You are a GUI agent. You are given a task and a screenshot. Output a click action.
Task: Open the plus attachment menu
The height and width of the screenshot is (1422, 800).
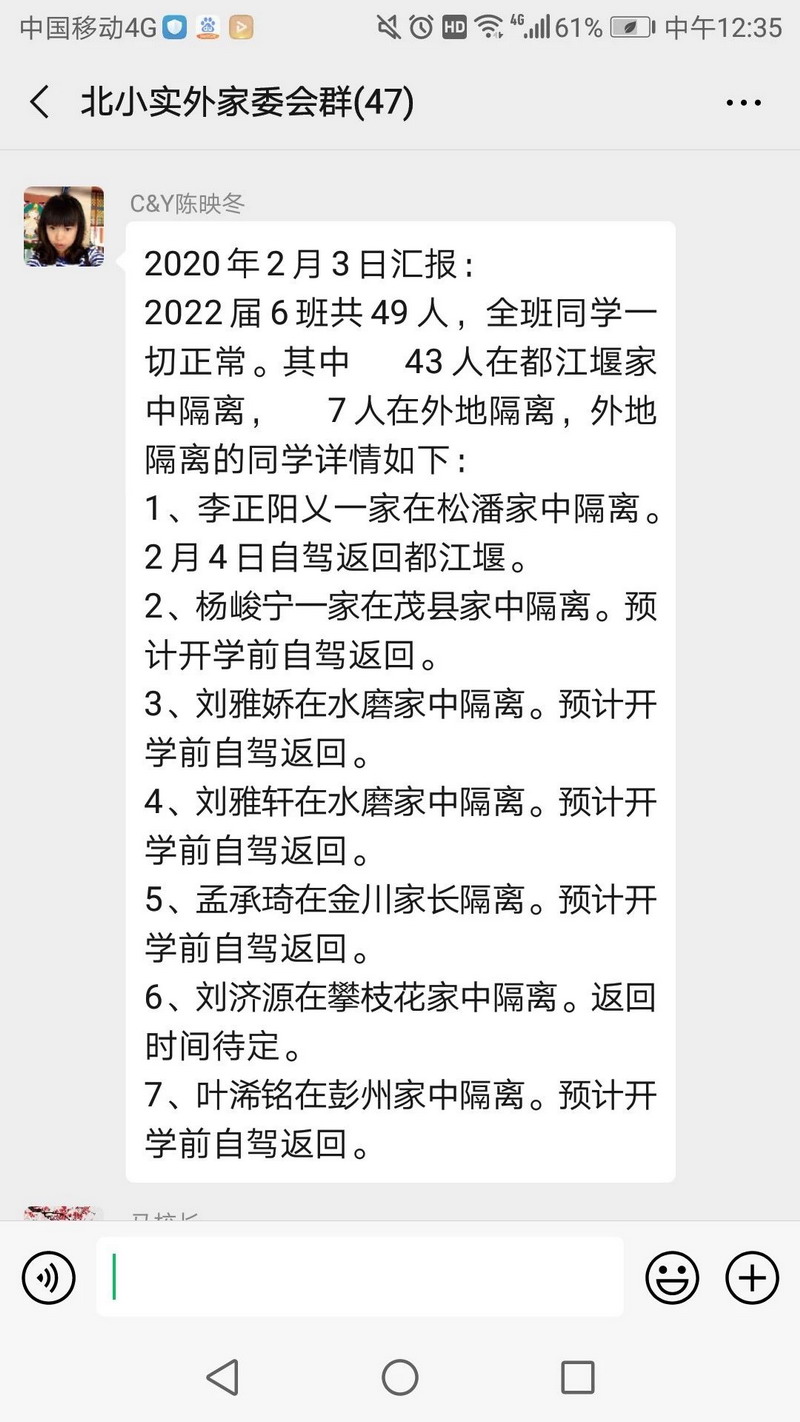751,1277
